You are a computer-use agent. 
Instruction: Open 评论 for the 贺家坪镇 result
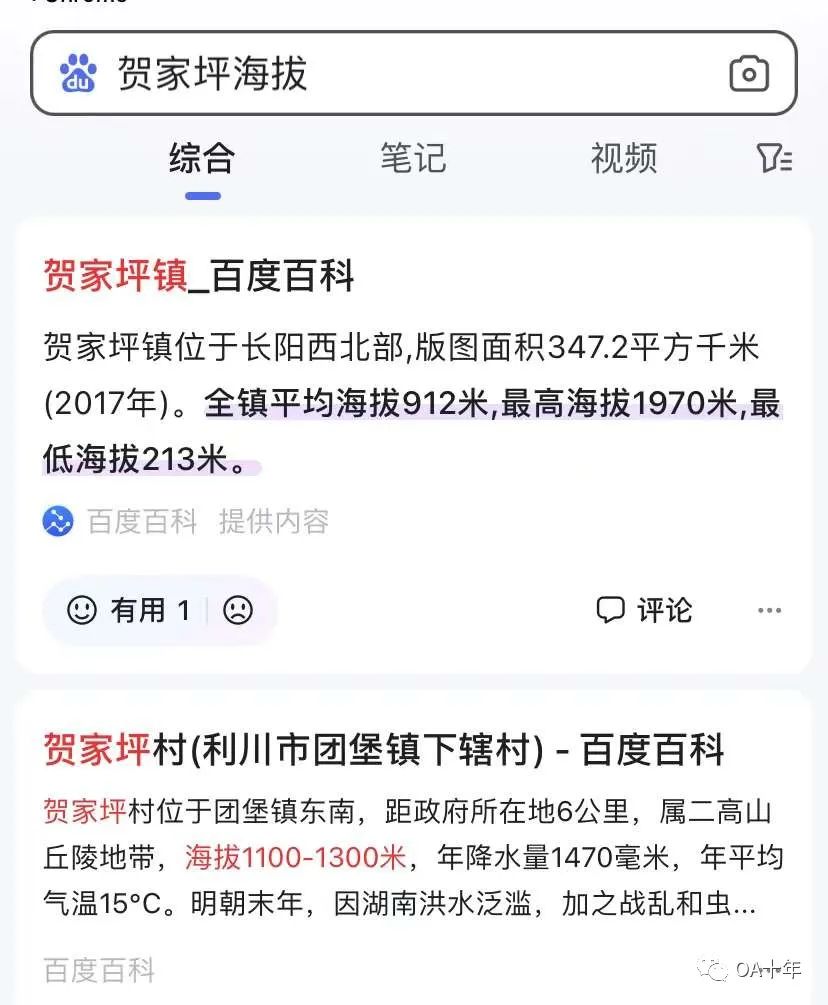[644, 610]
